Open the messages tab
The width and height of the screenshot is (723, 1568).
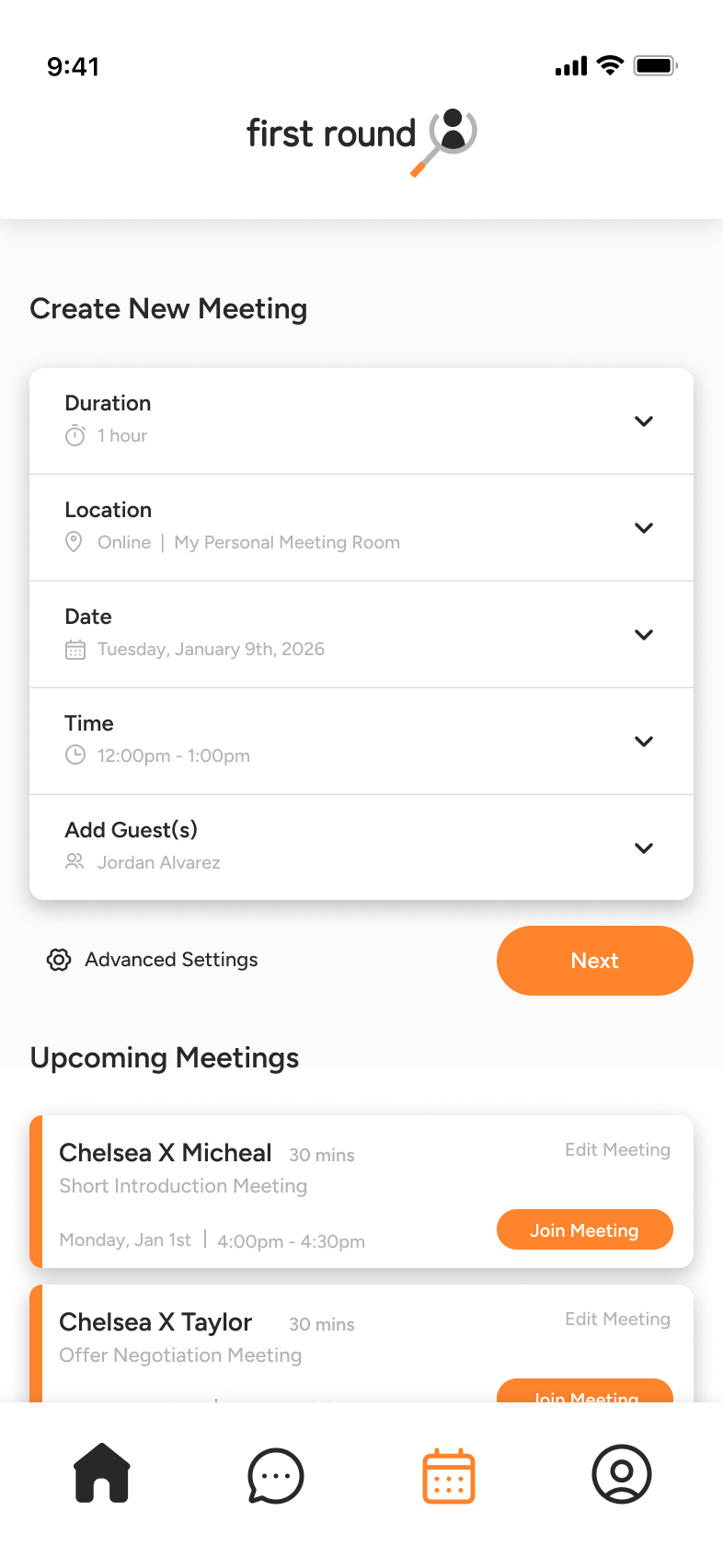pyautogui.click(x=275, y=1475)
